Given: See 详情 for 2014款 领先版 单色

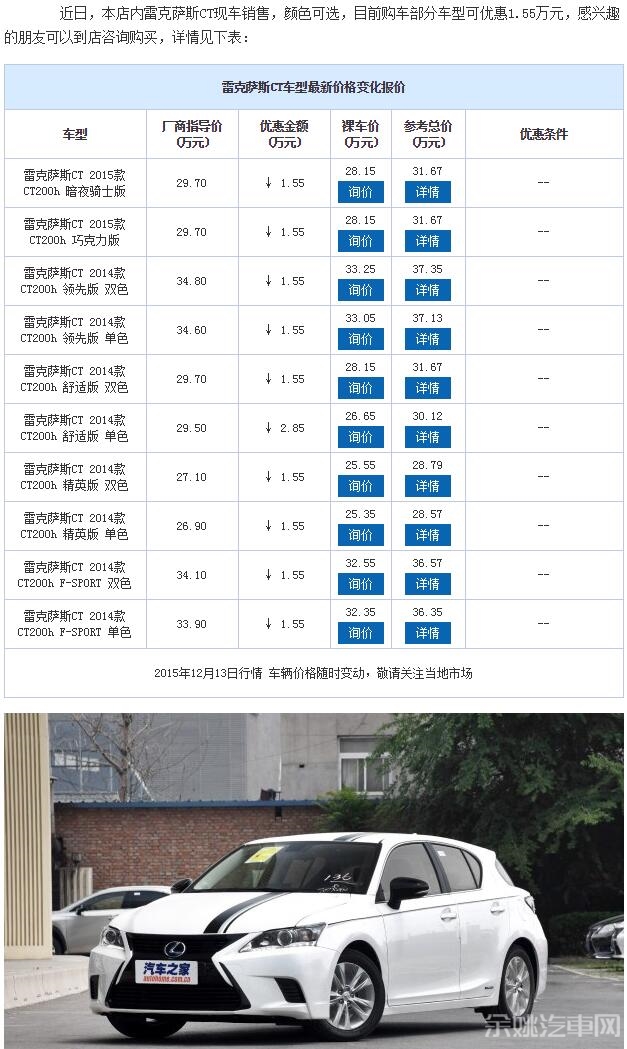Looking at the screenshot, I should (x=427, y=339).
